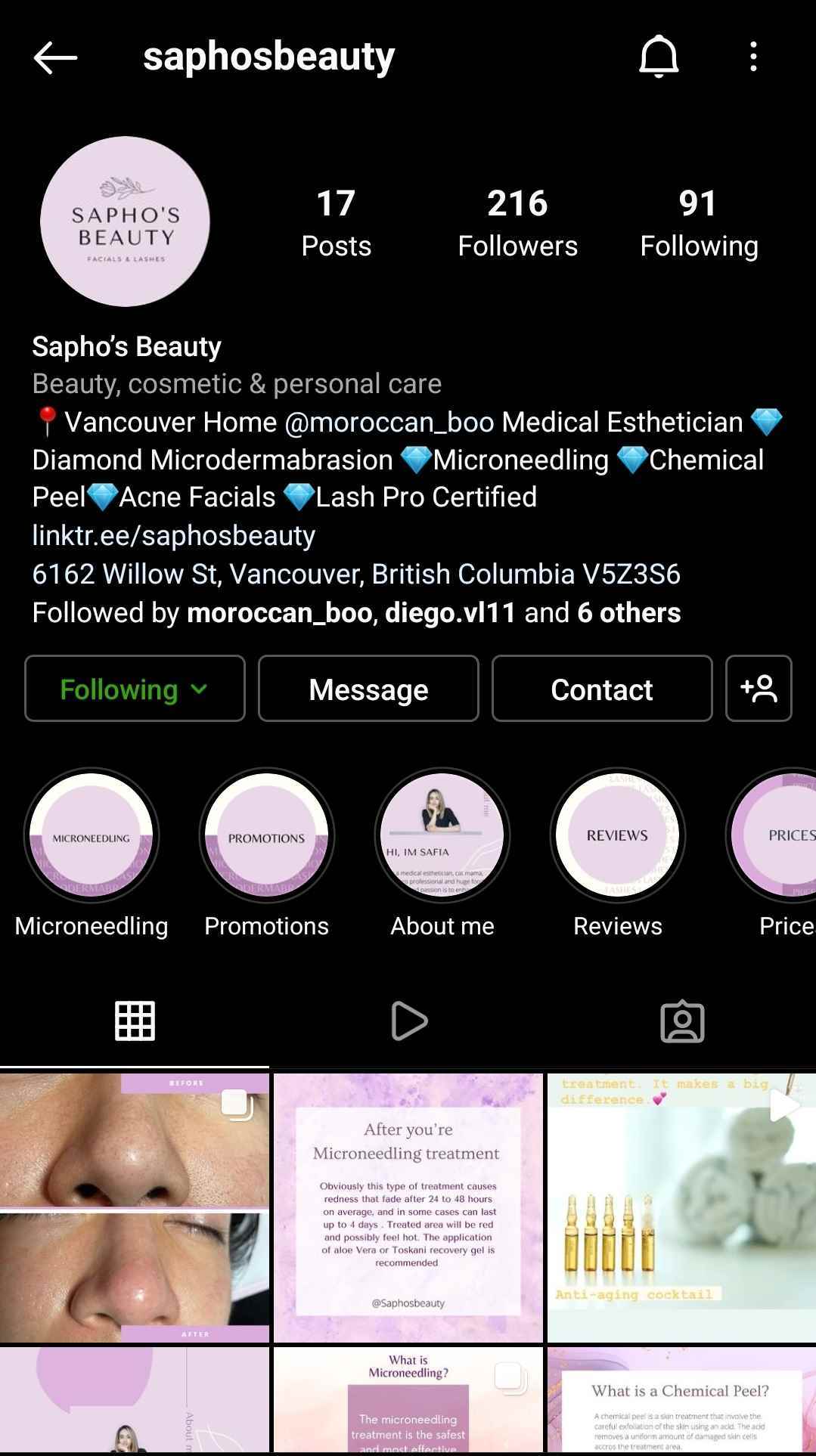Show suggested accounts with add-person icon
The width and height of the screenshot is (816, 1456).
click(x=758, y=689)
